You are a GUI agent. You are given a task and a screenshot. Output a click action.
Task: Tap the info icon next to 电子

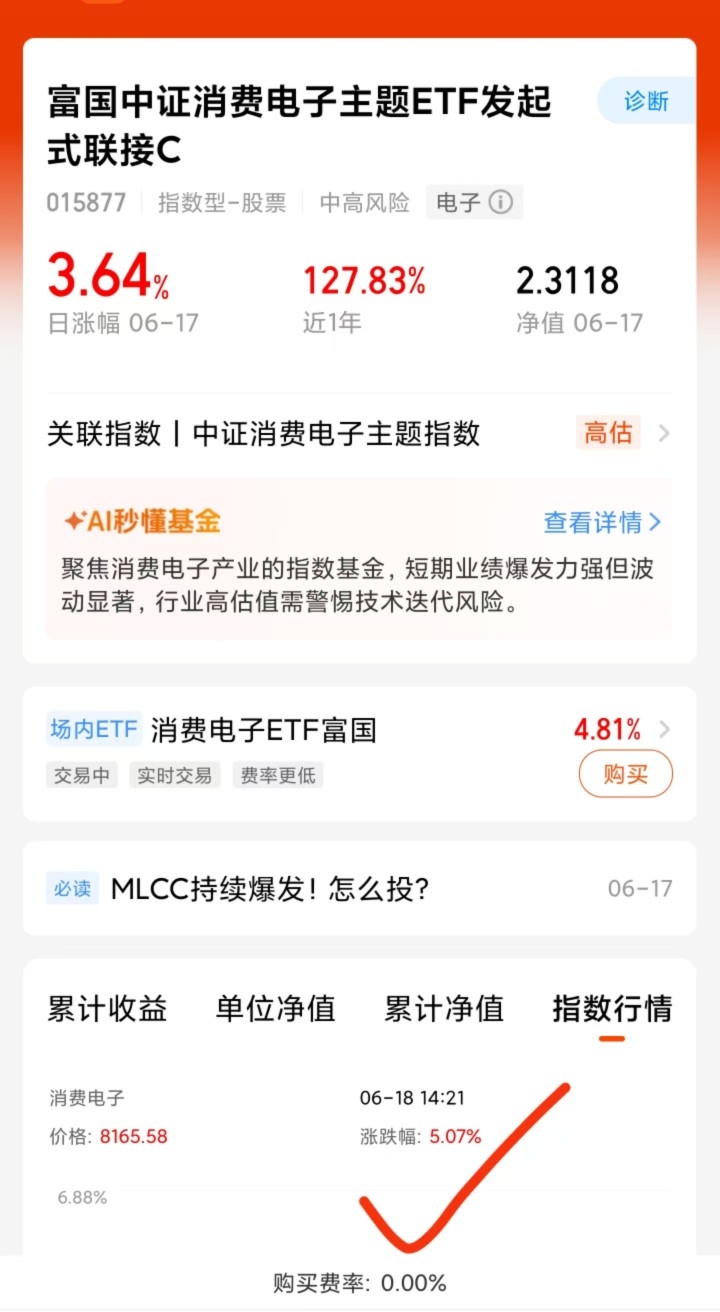[x=501, y=203]
